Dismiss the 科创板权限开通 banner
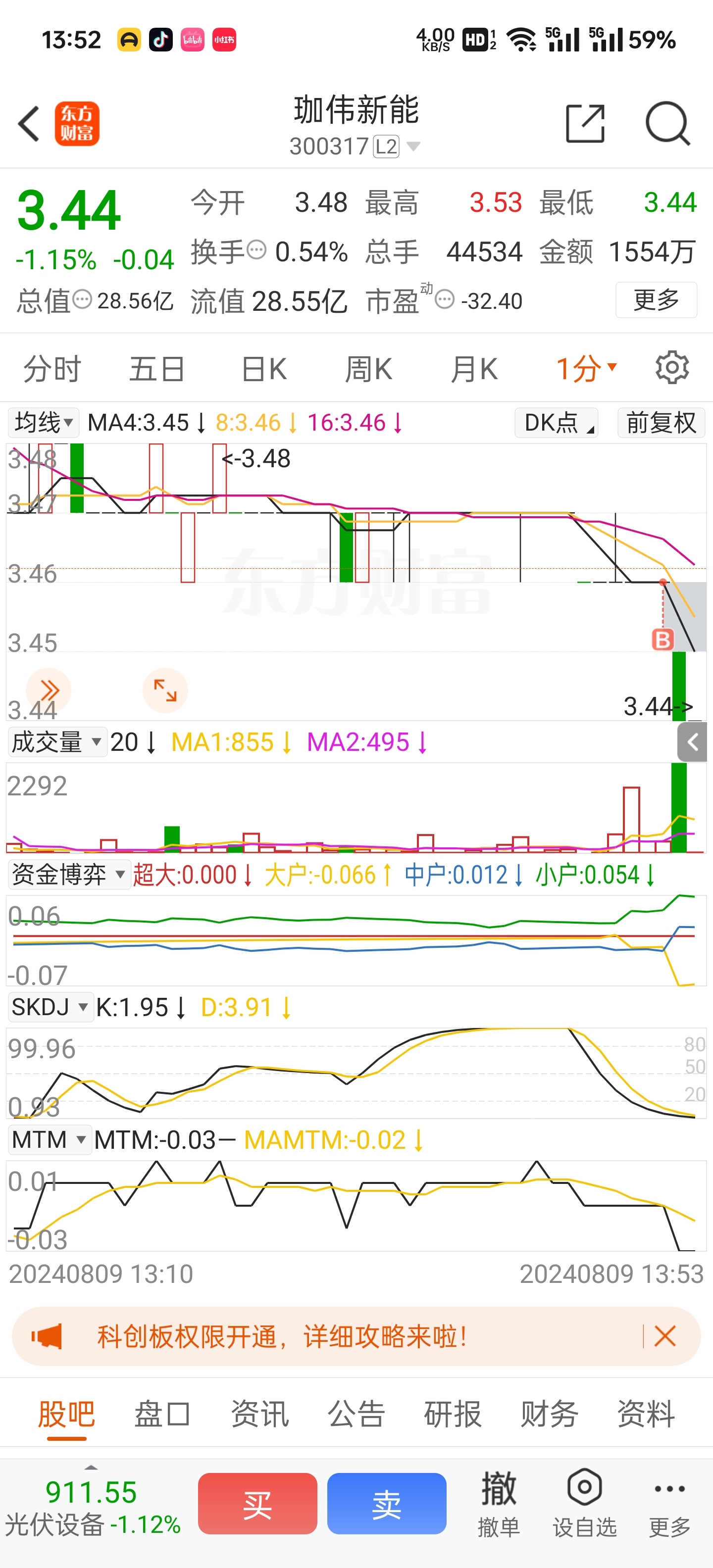The height and width of the screenshot is (1568, 713). (664, 1336)
